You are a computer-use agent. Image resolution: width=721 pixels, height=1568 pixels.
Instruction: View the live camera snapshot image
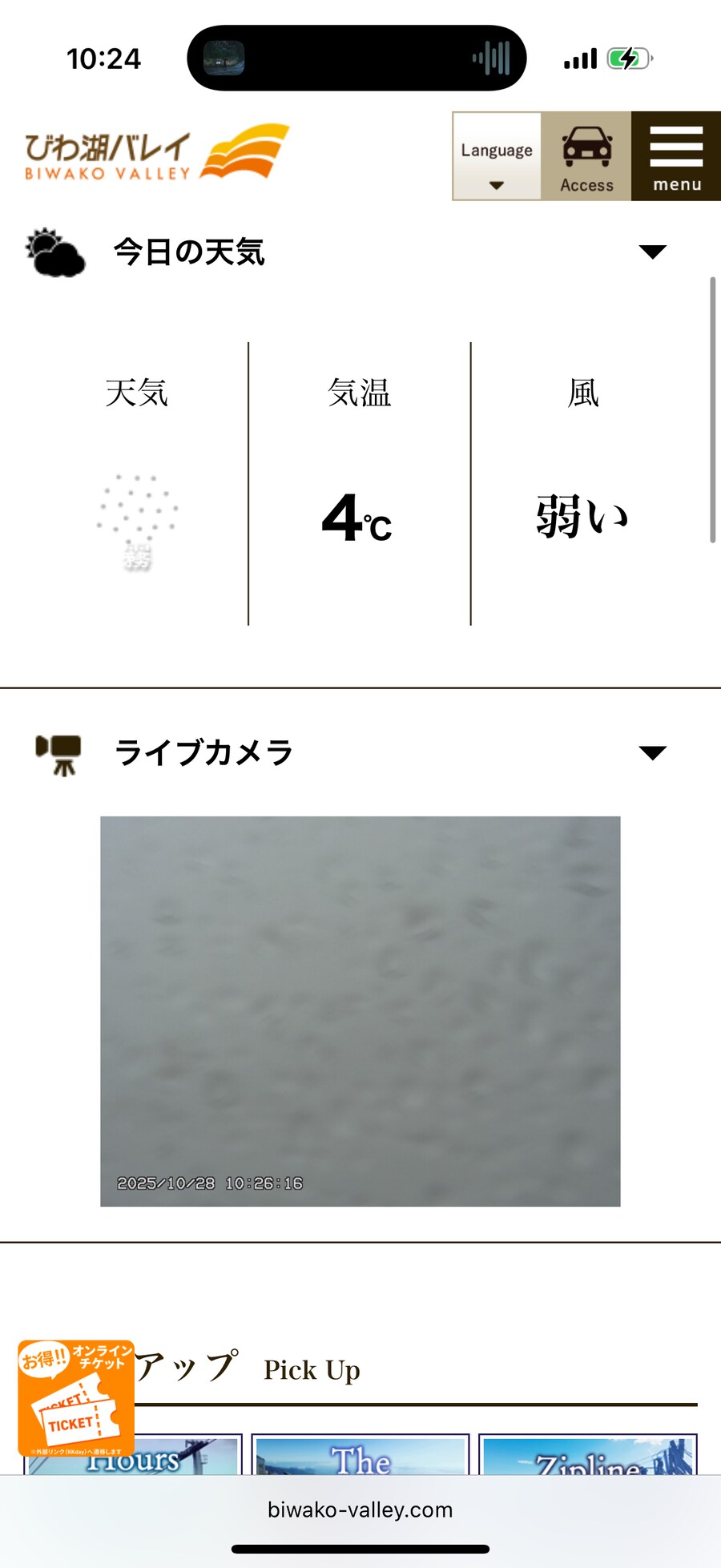click(360, 1010)
